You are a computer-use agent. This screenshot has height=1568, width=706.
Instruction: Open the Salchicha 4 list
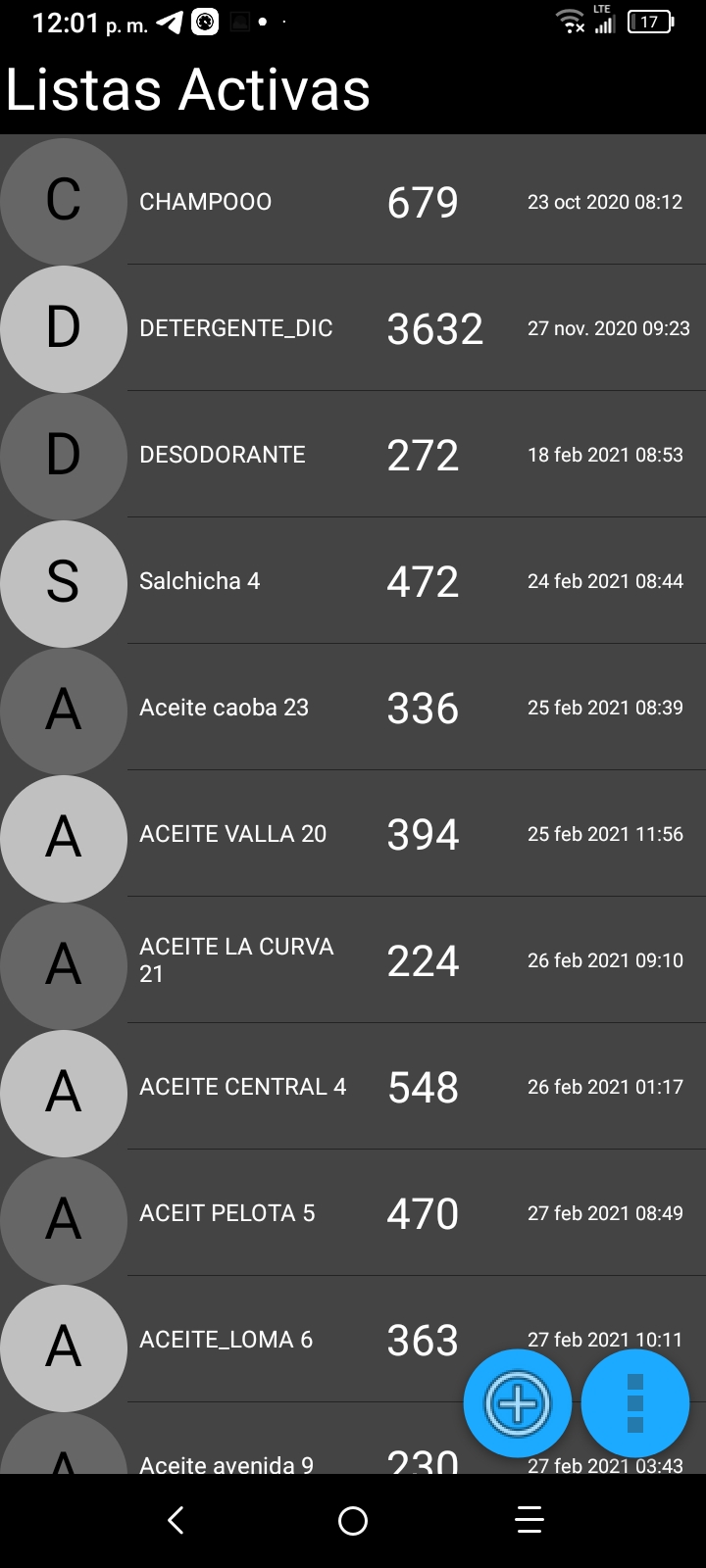353,581
